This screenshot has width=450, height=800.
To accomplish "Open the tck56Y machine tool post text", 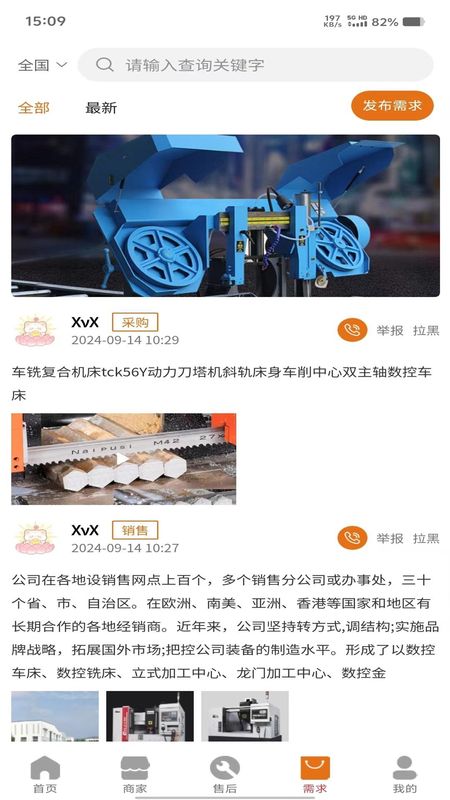I will point(222,383).
